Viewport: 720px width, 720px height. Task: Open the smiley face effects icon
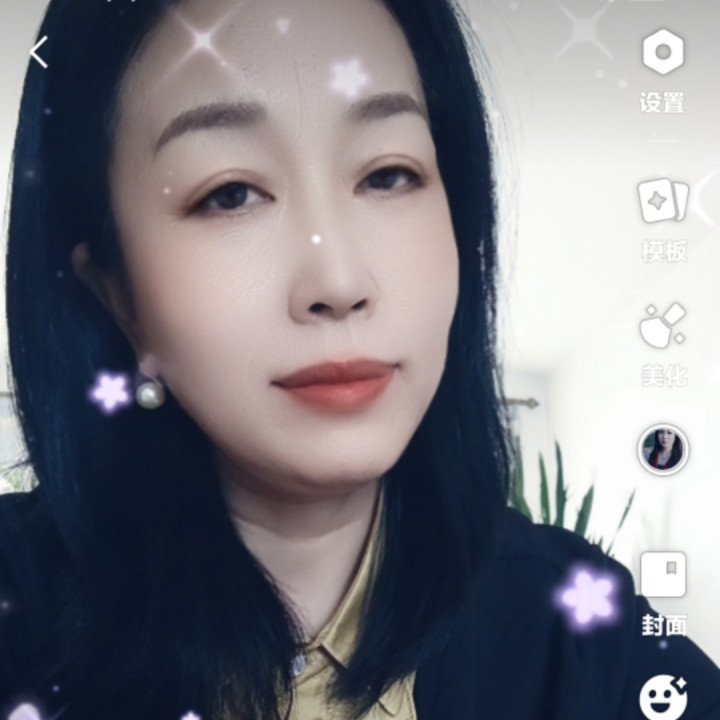(664, 697)
